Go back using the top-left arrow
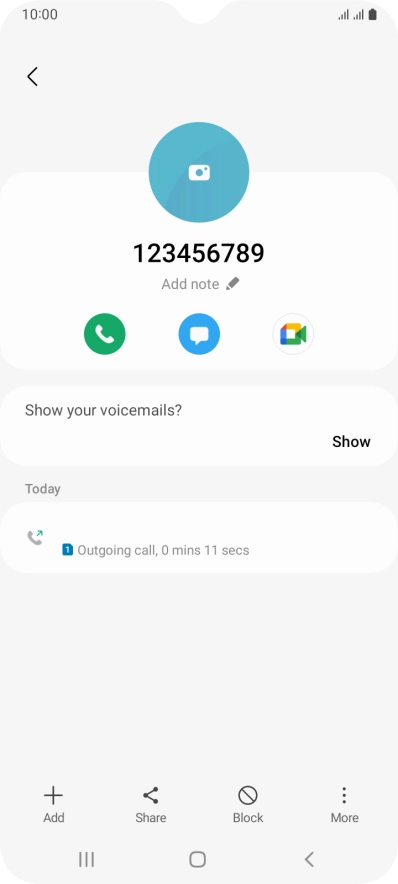Viewport: 398px width, 884px height. point(32,77)
